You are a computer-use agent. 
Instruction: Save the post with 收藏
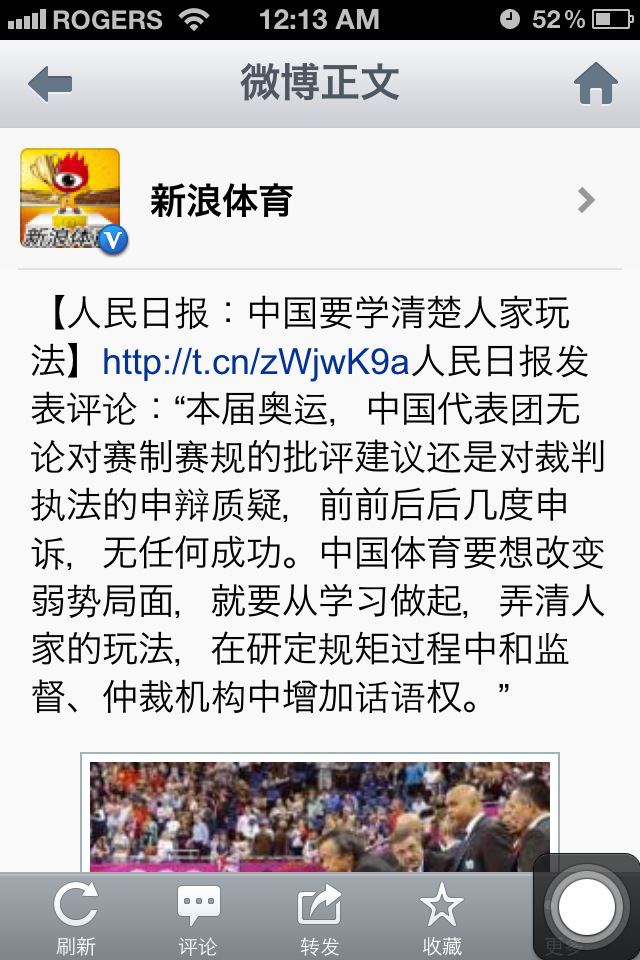[x=441, y=917]
